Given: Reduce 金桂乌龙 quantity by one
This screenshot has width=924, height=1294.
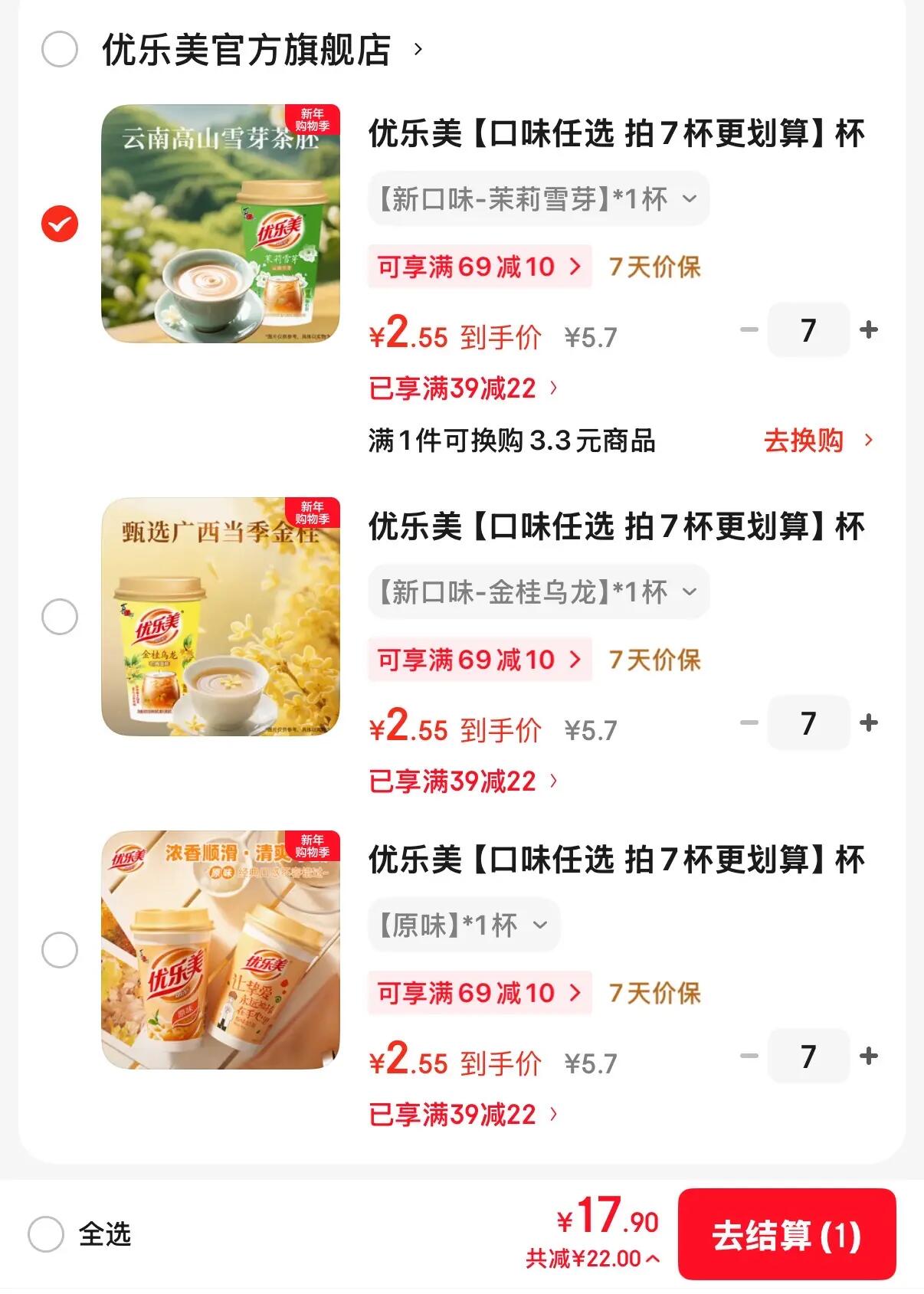Looking at the screenshot, I should tap(749, 723).
